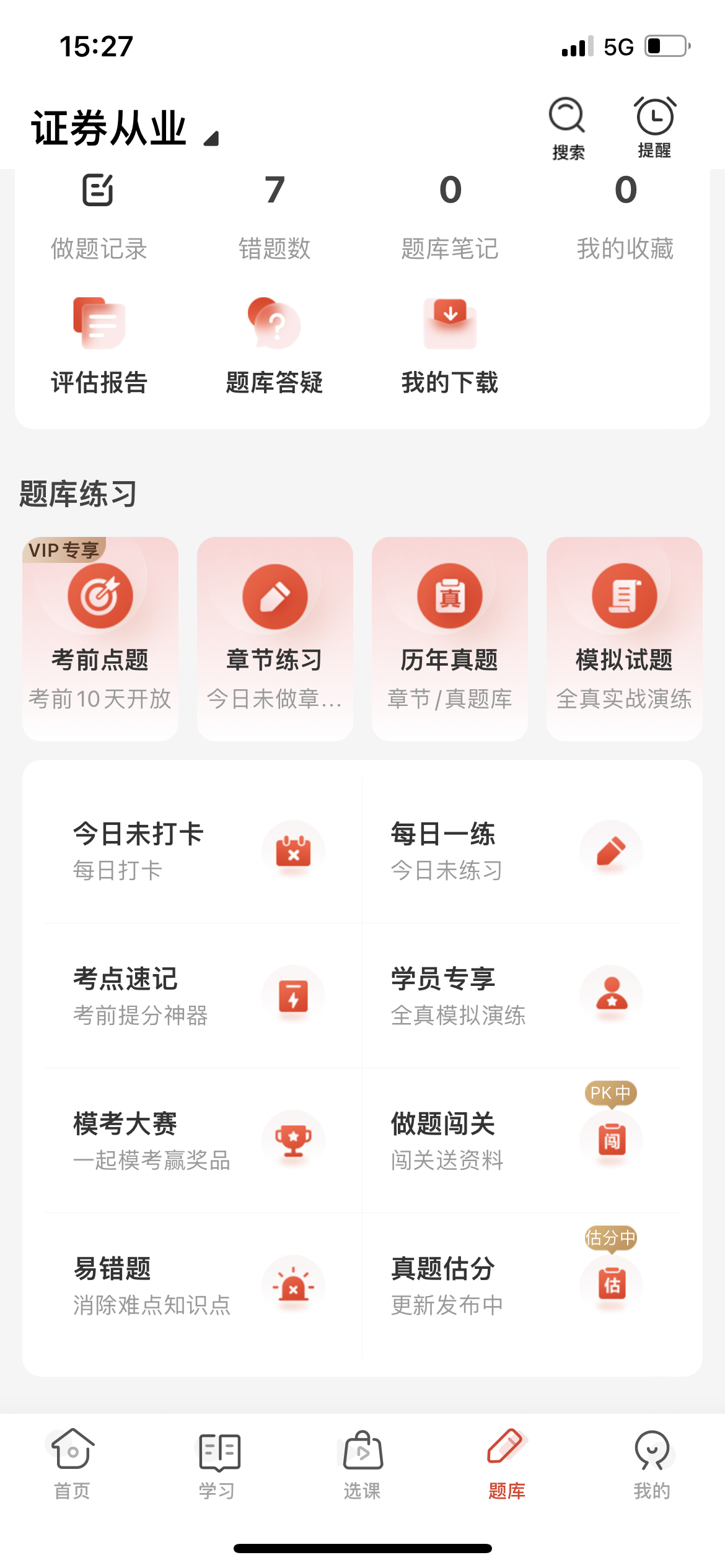Open the VIP 考前点题 card
Image resolution: width=725 pixels, height=1568 pixels.
[x=100, y=638]
